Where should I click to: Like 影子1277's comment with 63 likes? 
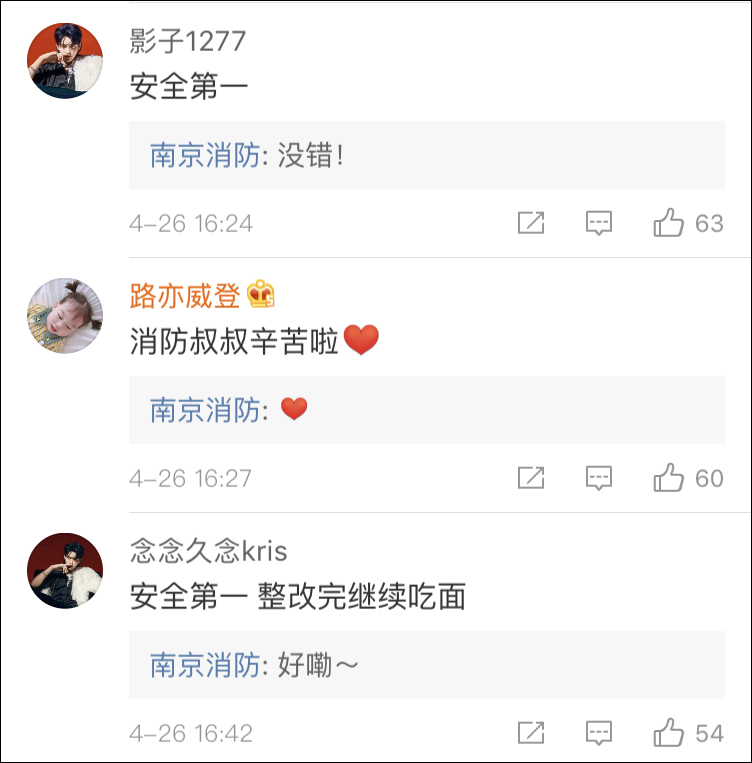click(668, 223)
